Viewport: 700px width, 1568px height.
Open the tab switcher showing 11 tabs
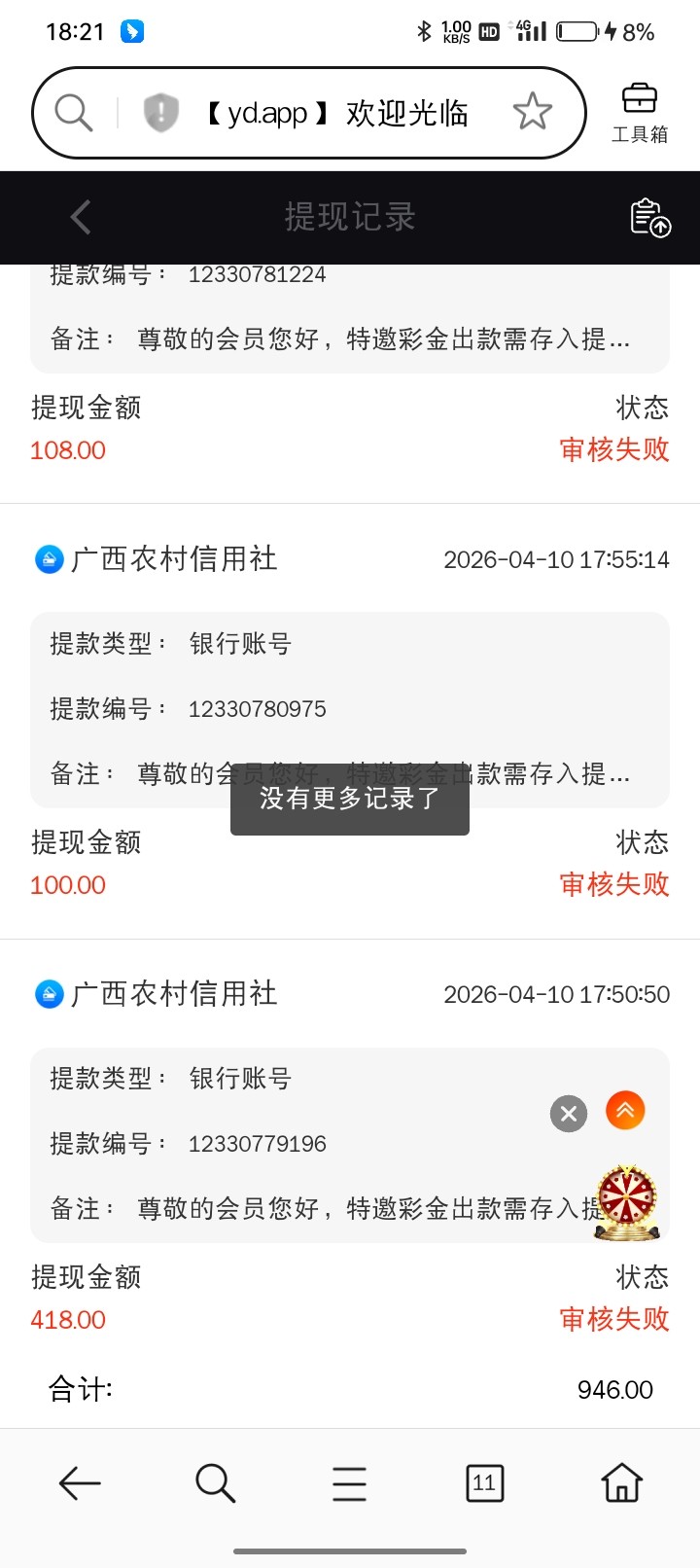[x=483, y=1483]
